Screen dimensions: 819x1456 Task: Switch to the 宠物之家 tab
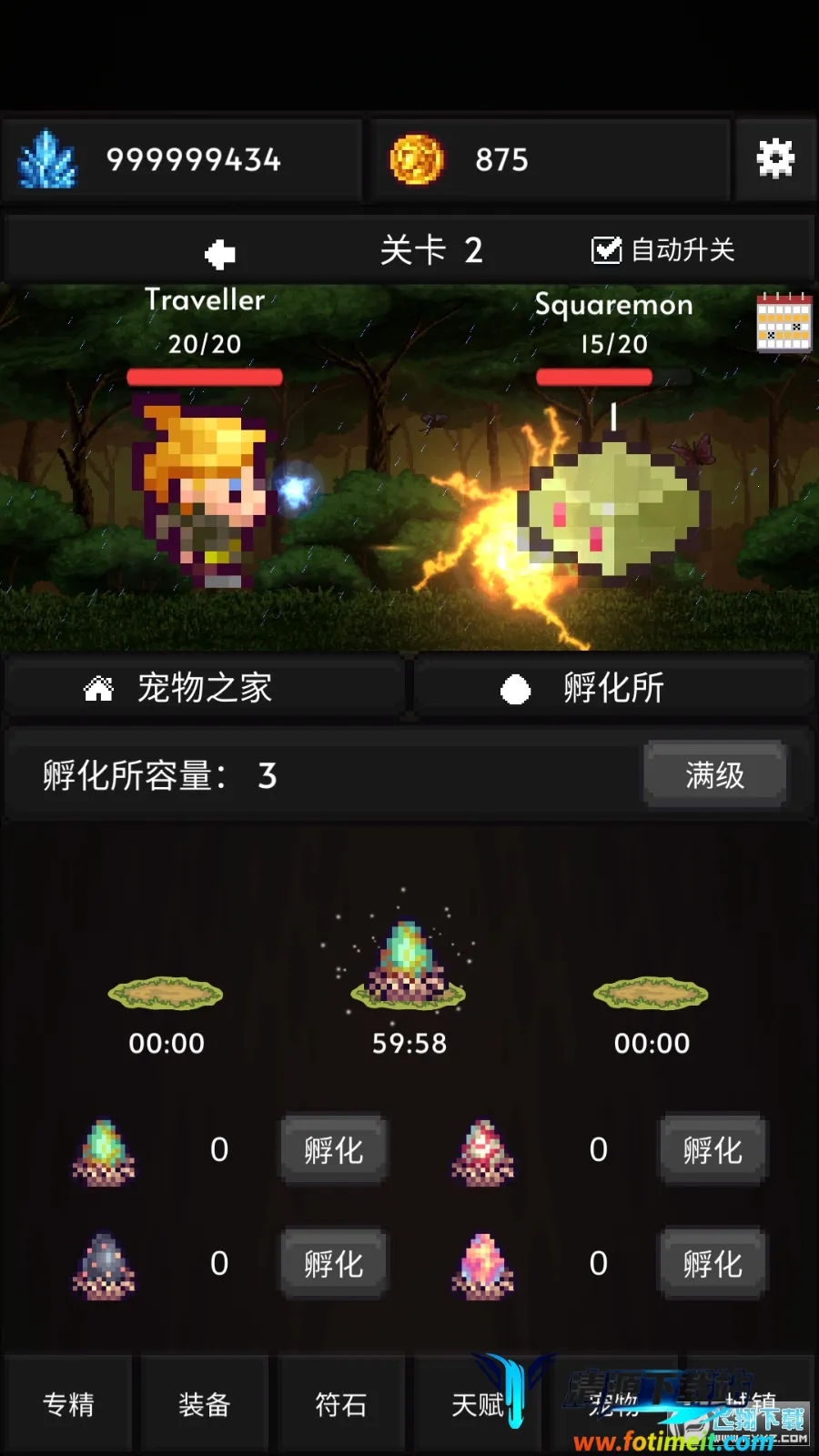(x=205, y=688)
